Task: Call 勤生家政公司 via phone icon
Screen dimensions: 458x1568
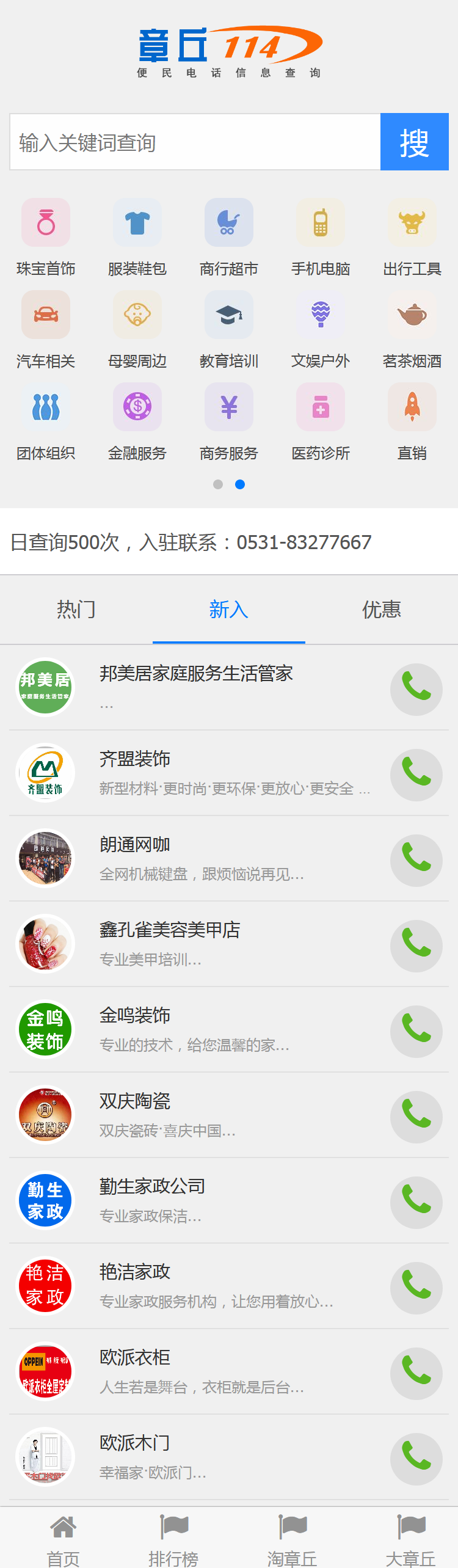Action: [416, 1202]
